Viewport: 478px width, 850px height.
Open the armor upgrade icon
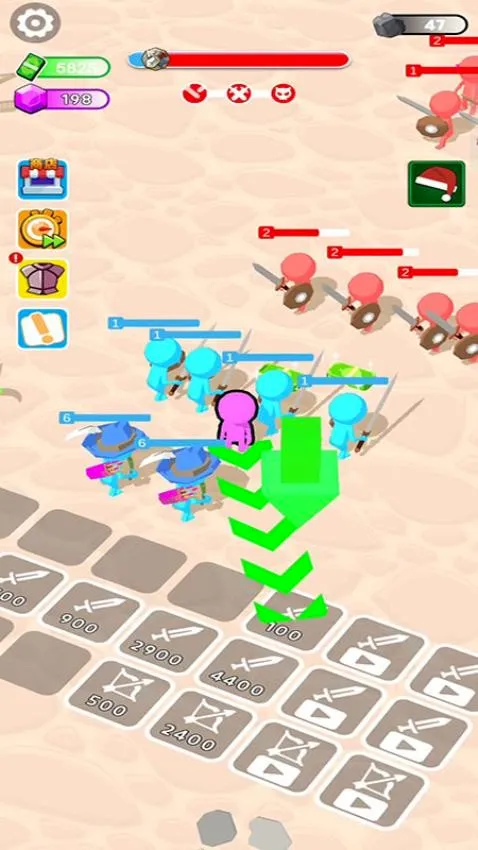43,279
